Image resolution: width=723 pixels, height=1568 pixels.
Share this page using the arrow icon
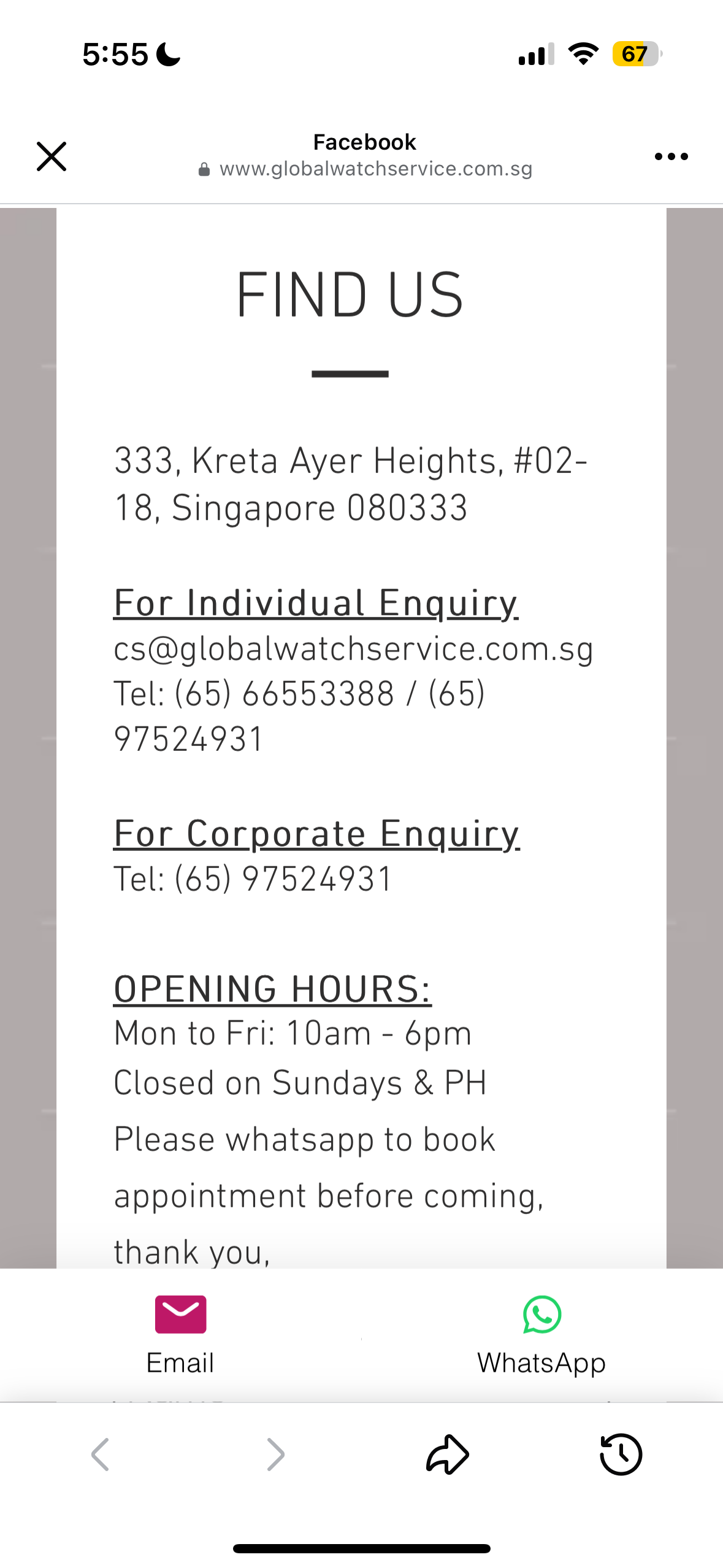448,1454
